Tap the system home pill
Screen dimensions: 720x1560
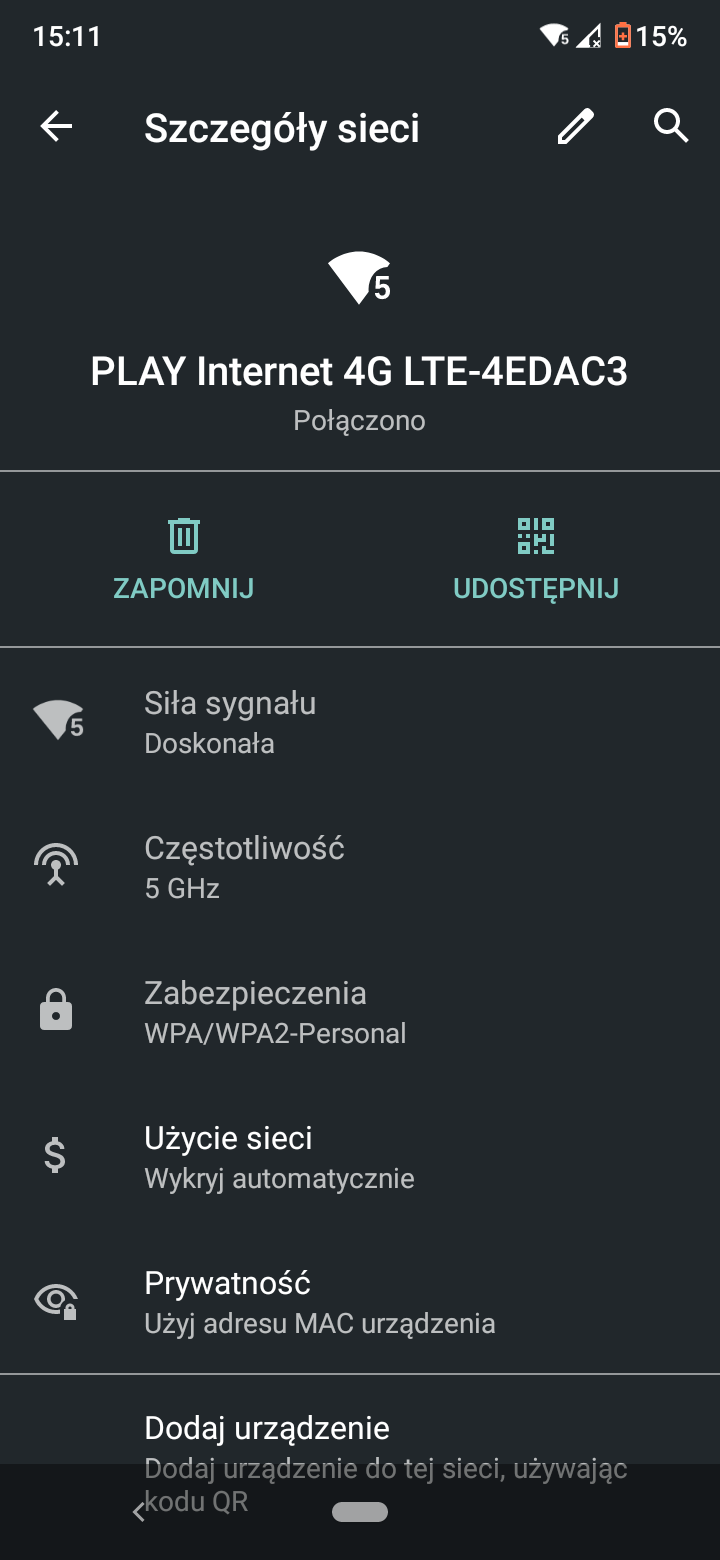(x=360, y=1512)
